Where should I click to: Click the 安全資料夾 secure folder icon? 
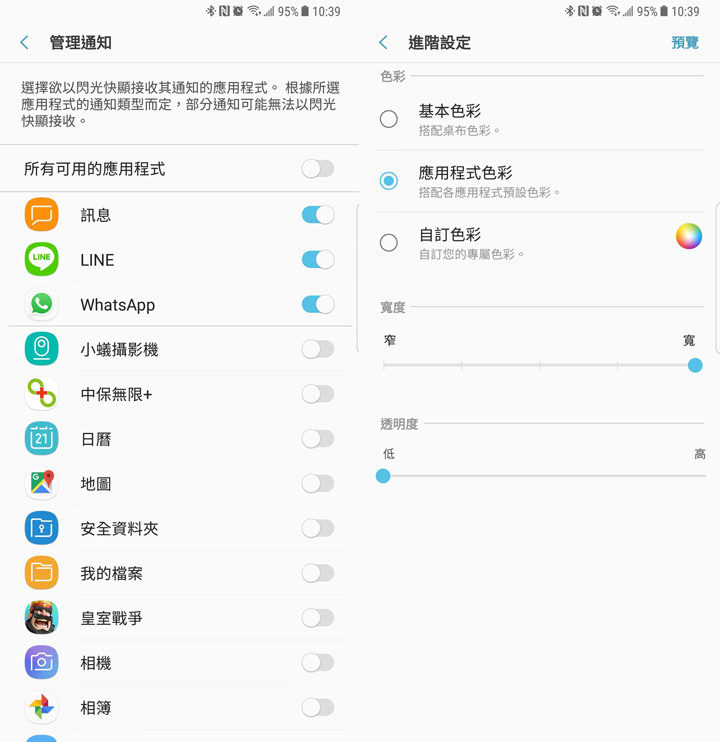[41, 529]
